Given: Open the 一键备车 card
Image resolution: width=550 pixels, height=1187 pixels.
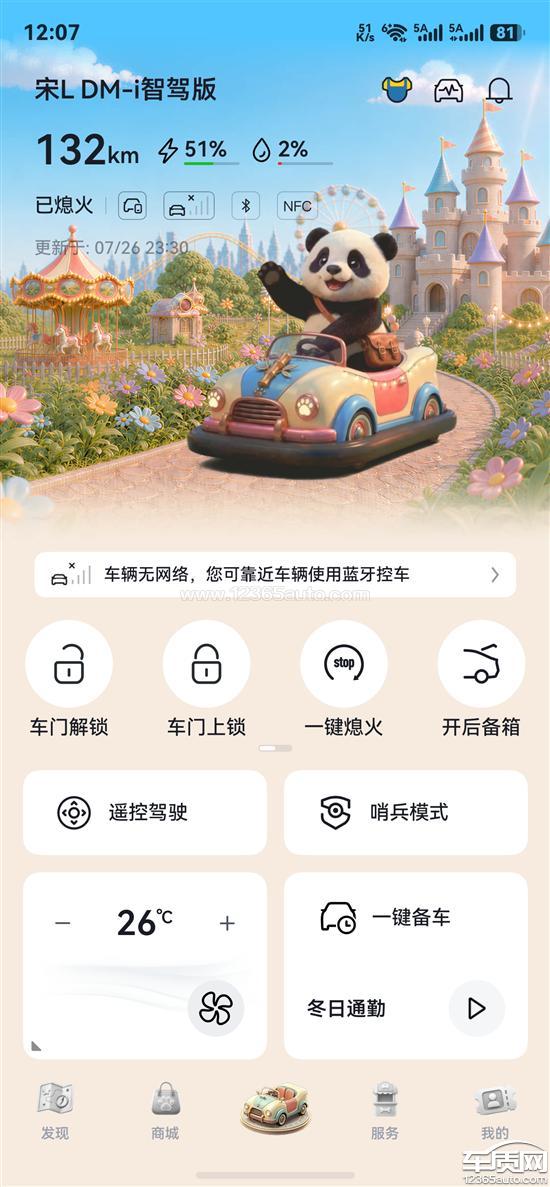Looking at the screenshot, I should point(406,918).
